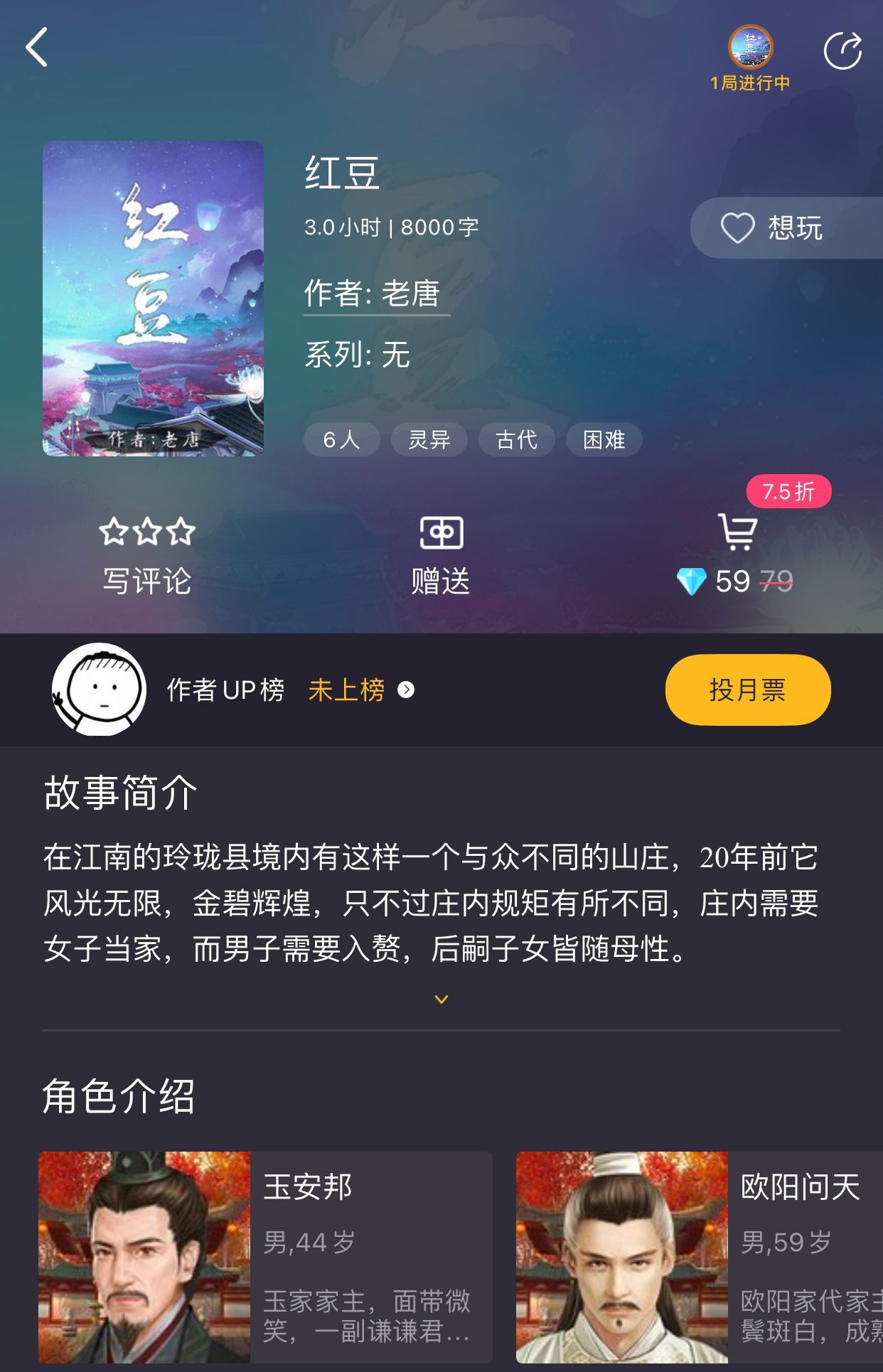Add 红豆 to 想玩 wishlist
Image resolution: width=883 pixels, height=1372 pixels.
pos(775,228)
